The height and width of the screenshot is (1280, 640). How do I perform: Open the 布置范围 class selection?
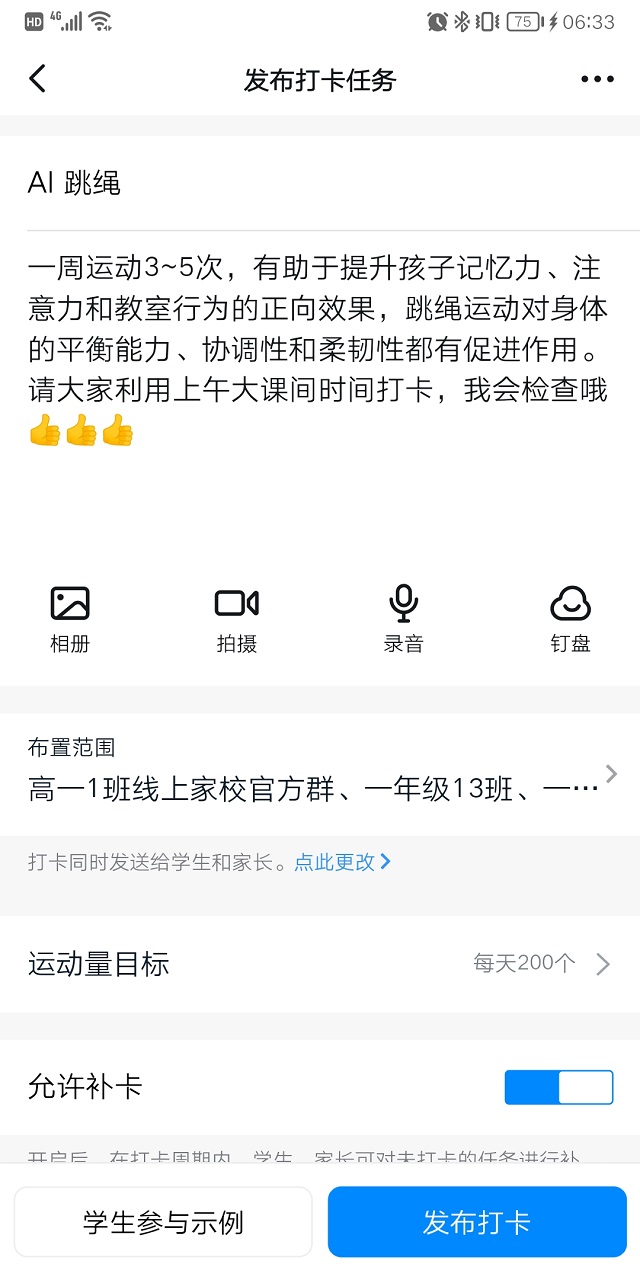(x=320, y=774)
